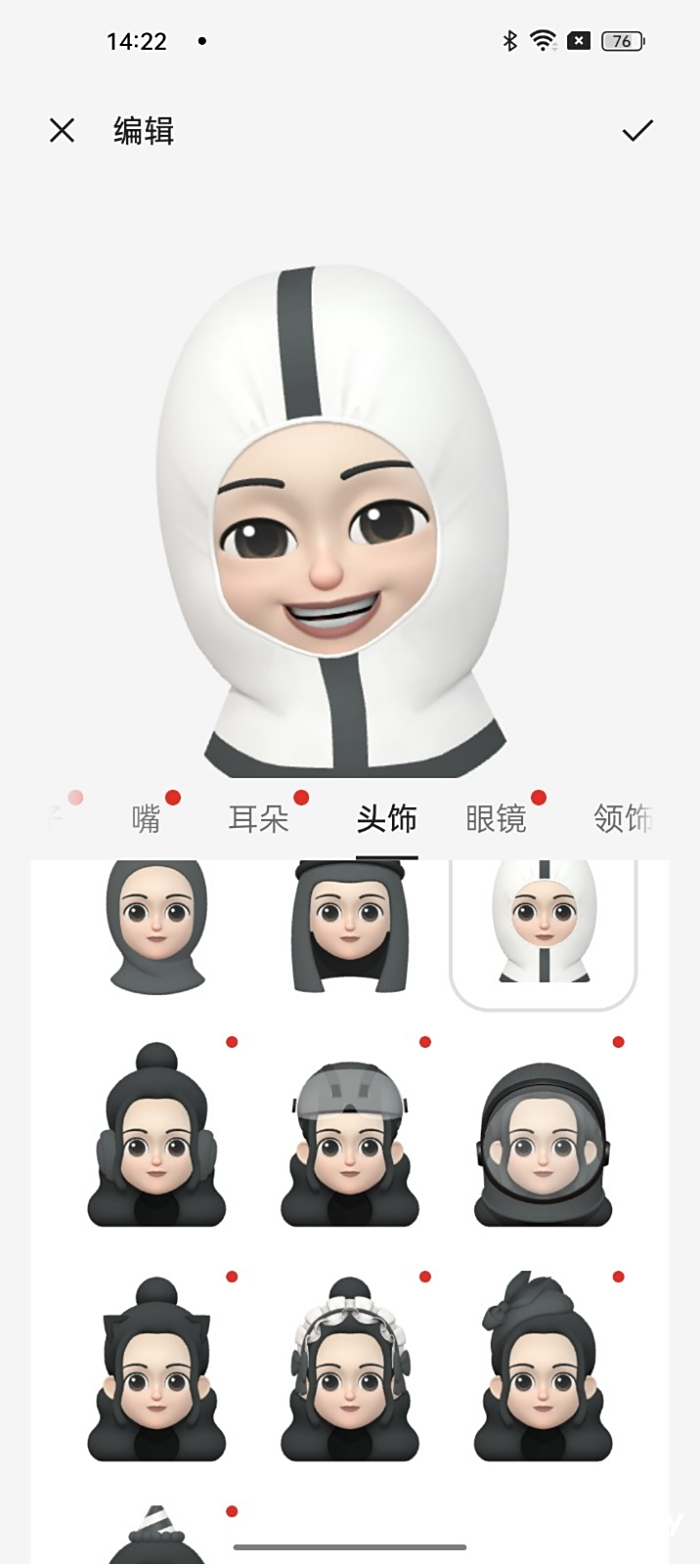Select the bow headscarf headwear
The width and height of the screenshot is (700, 1564).
[x=543, y=1372]
